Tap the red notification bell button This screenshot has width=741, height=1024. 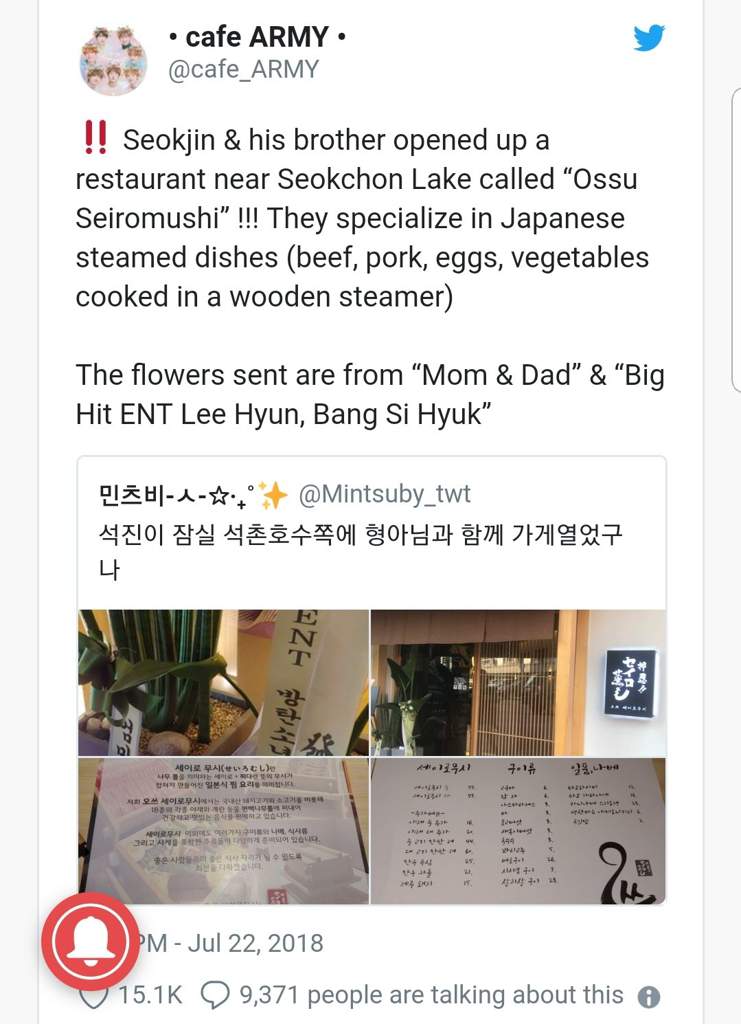pos(89,941)
